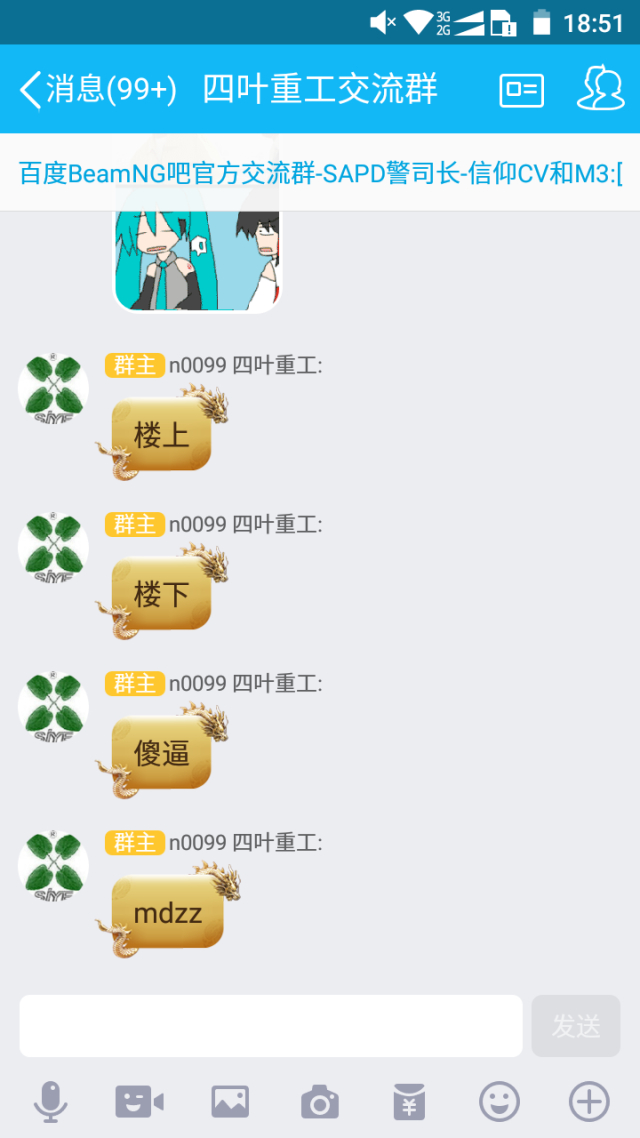Tap the 发送 send button
Screen dimensions: 640x1138
coord(576,1025)
